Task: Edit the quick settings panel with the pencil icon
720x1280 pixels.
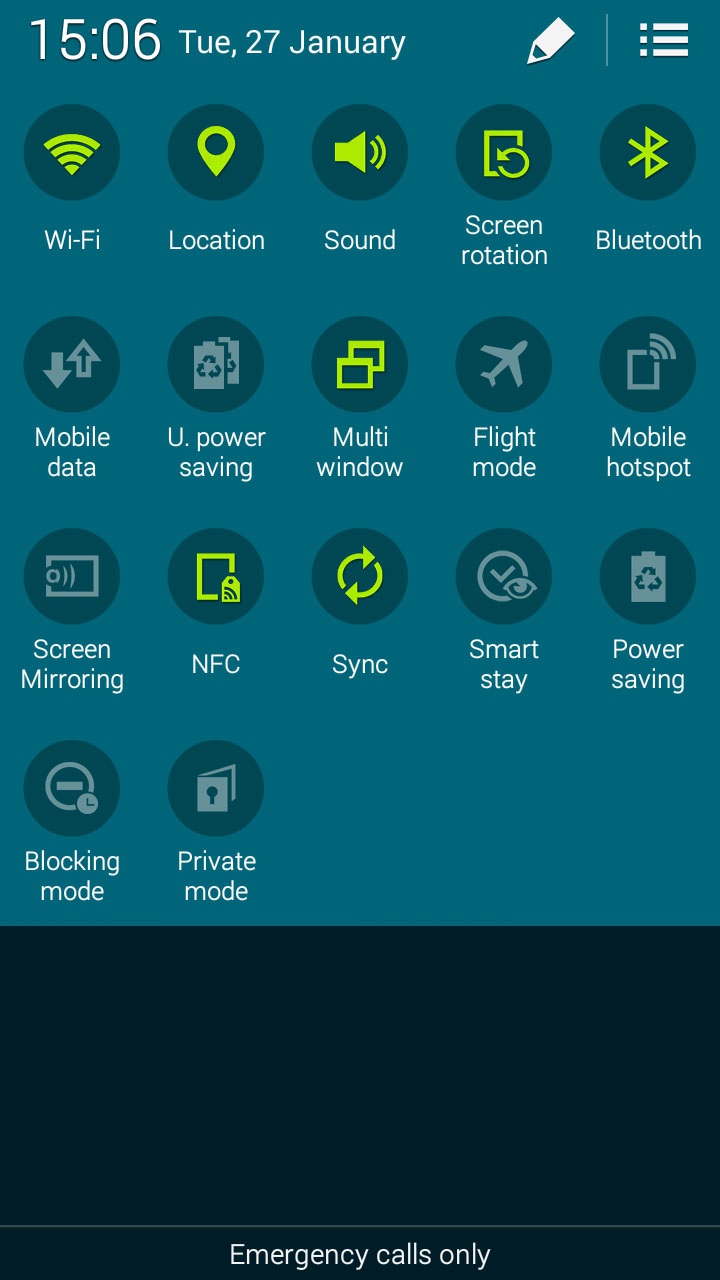Action: (551, 41)
